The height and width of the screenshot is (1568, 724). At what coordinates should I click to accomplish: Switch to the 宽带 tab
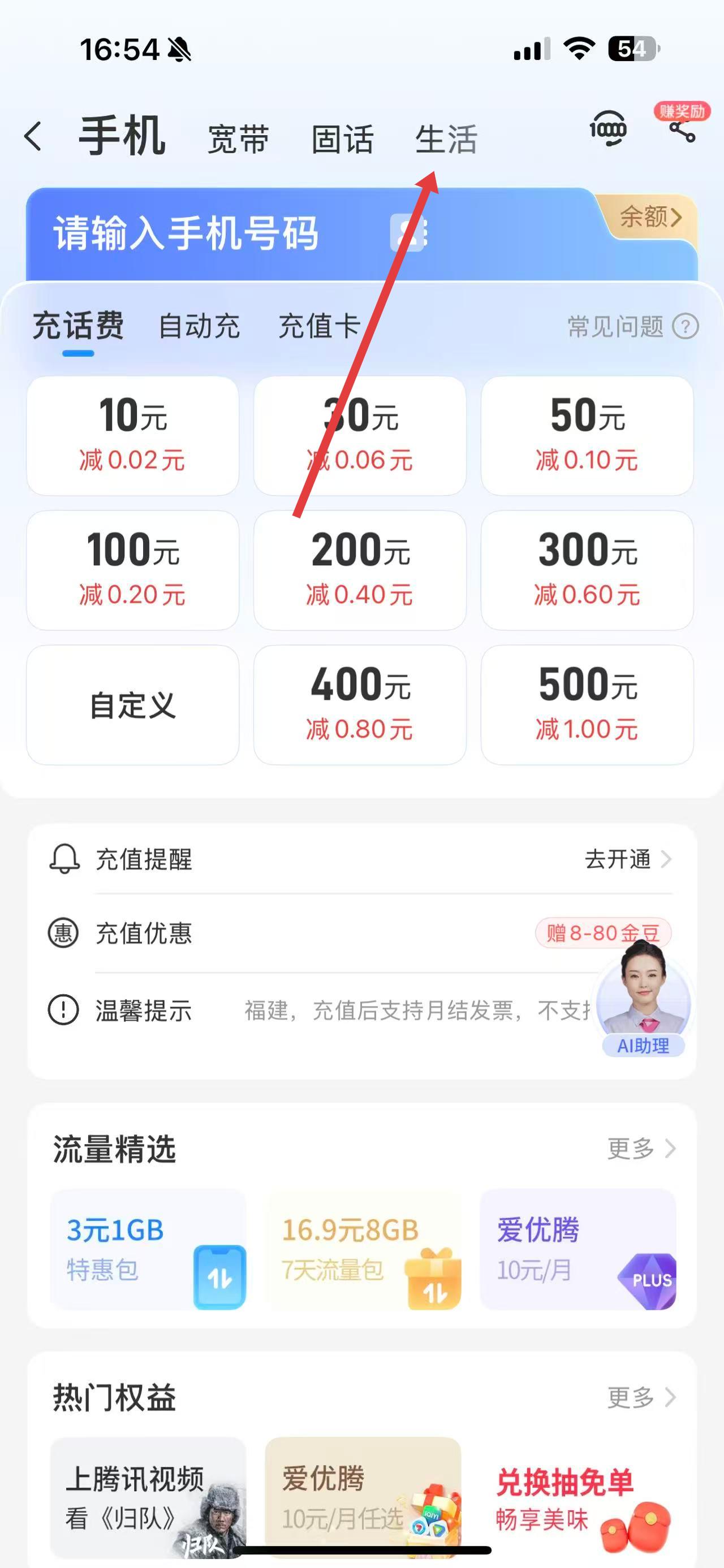click(238, 140)
